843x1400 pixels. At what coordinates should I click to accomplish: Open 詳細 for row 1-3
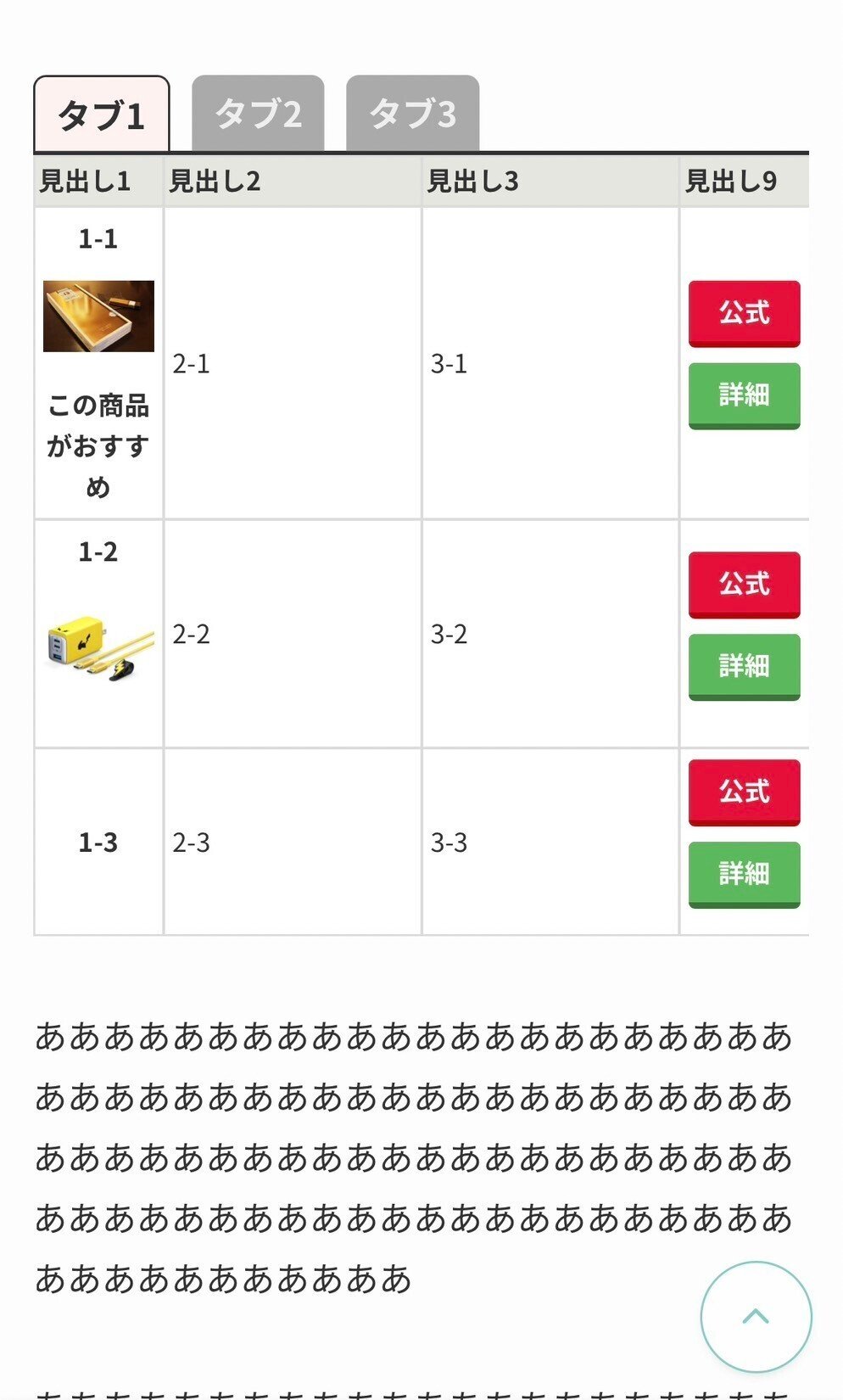[x=744, y=874]
